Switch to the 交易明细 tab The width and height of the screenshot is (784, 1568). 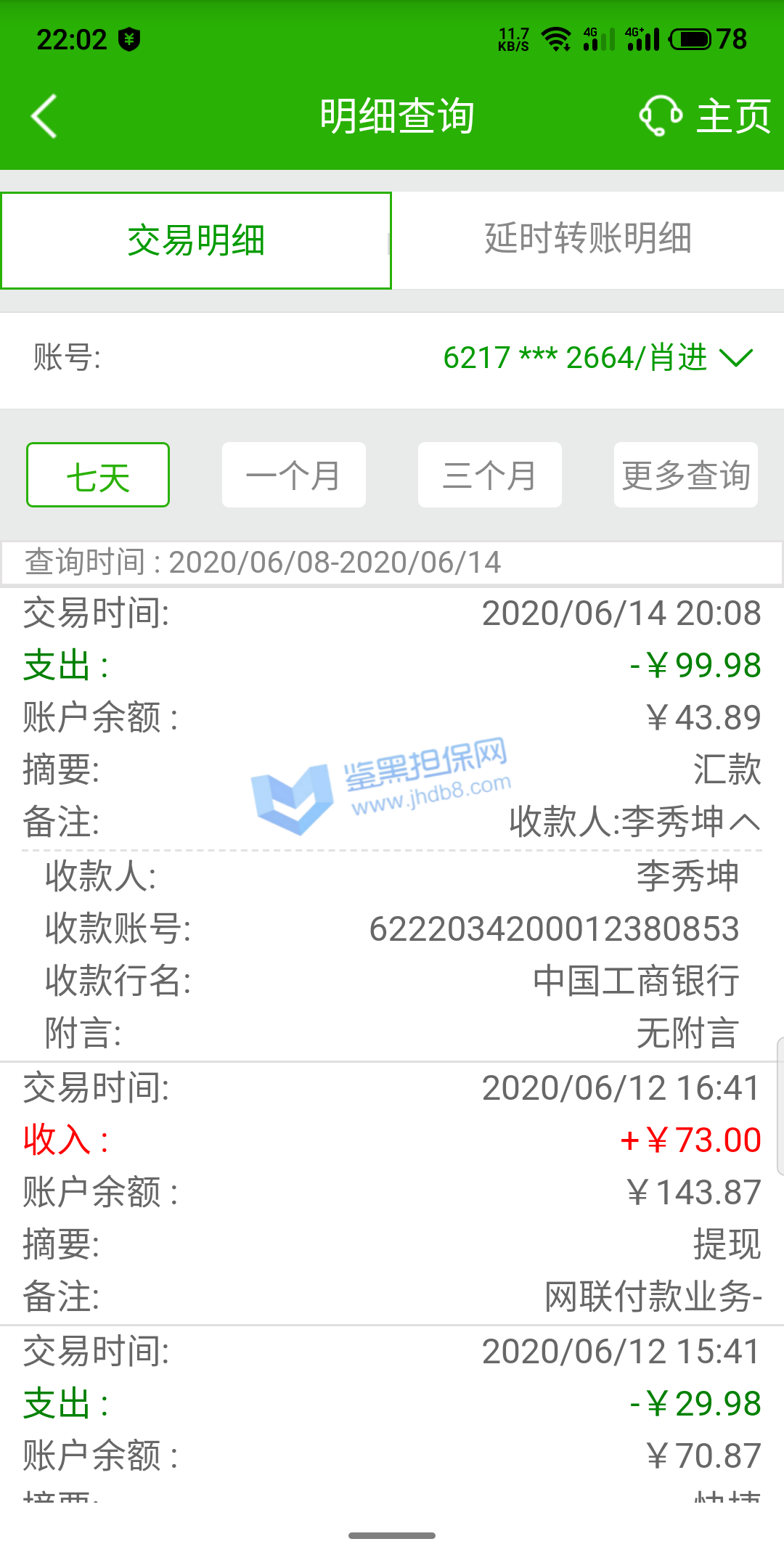click(x=196, y=240)
